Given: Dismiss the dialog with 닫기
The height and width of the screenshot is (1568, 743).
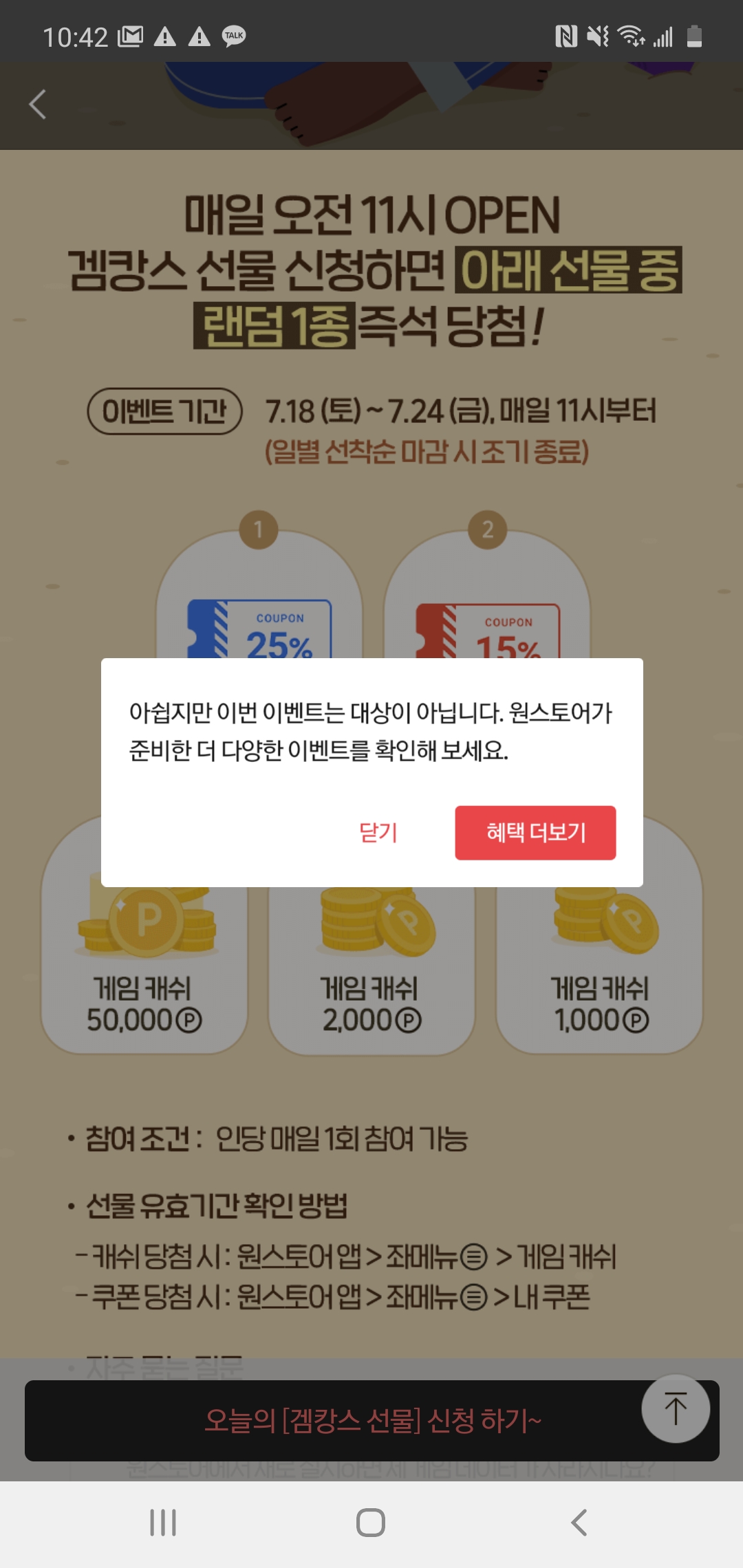Looking at the screenshot, I should (x=378, y=833).
